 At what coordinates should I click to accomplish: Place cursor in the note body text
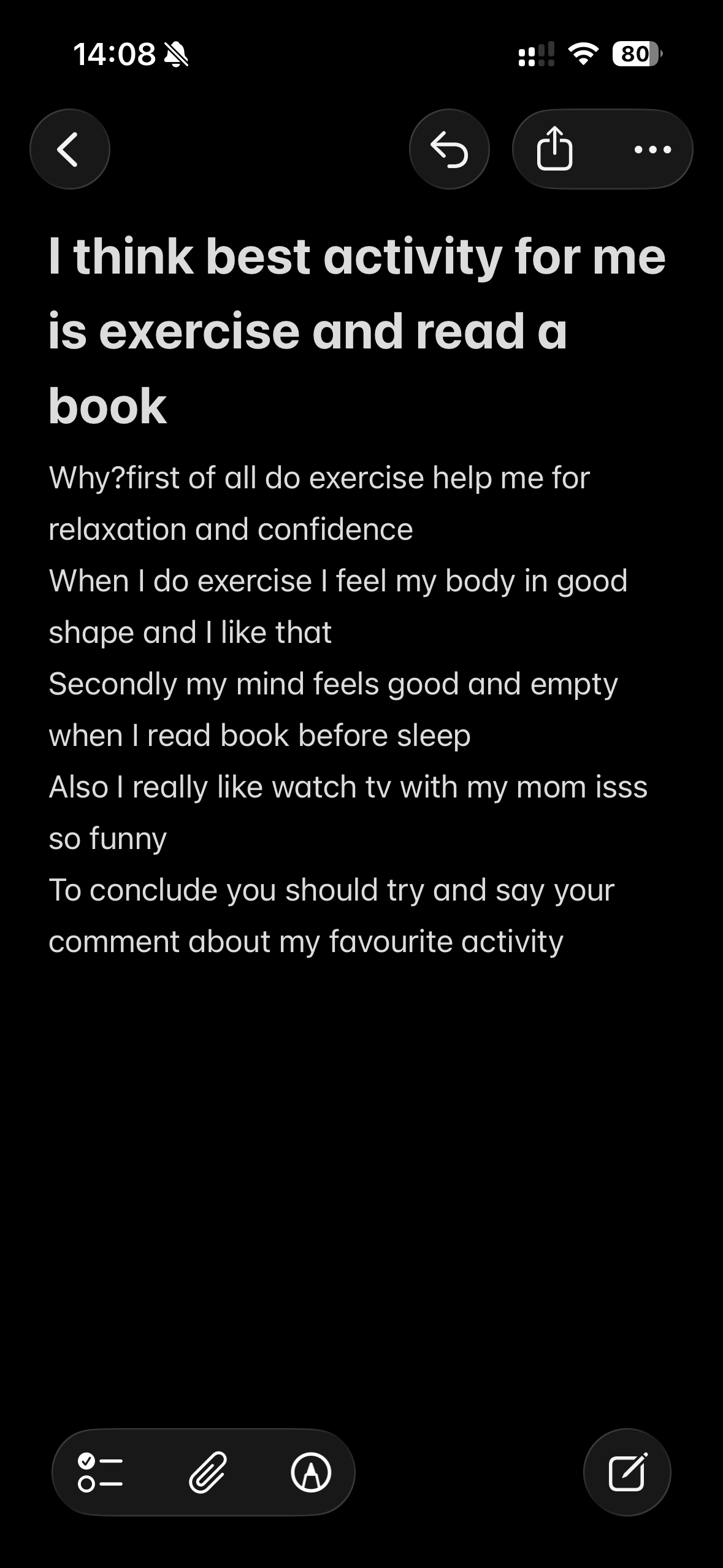[348, 709]
